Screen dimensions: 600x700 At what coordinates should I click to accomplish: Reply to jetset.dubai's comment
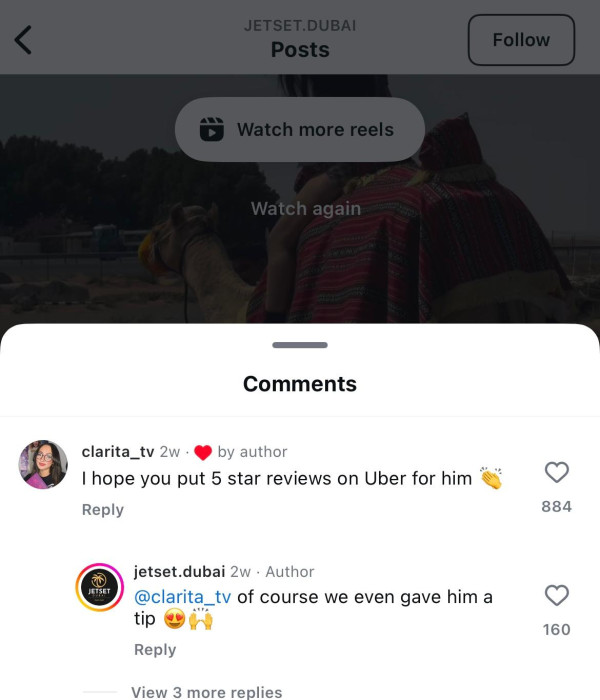(155, 650)
